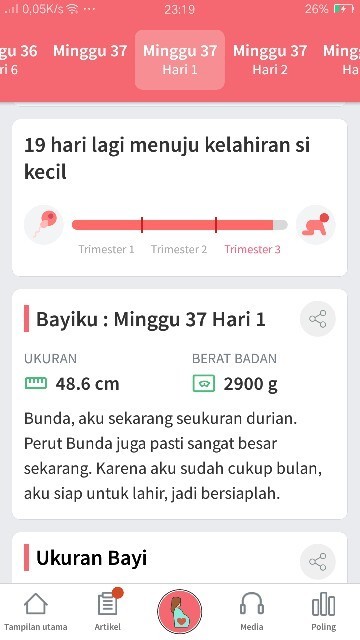360x640 pixels.
Task: Select the highlighted Minggu 37 Hari 1 tab
Action: pos(180,60)
